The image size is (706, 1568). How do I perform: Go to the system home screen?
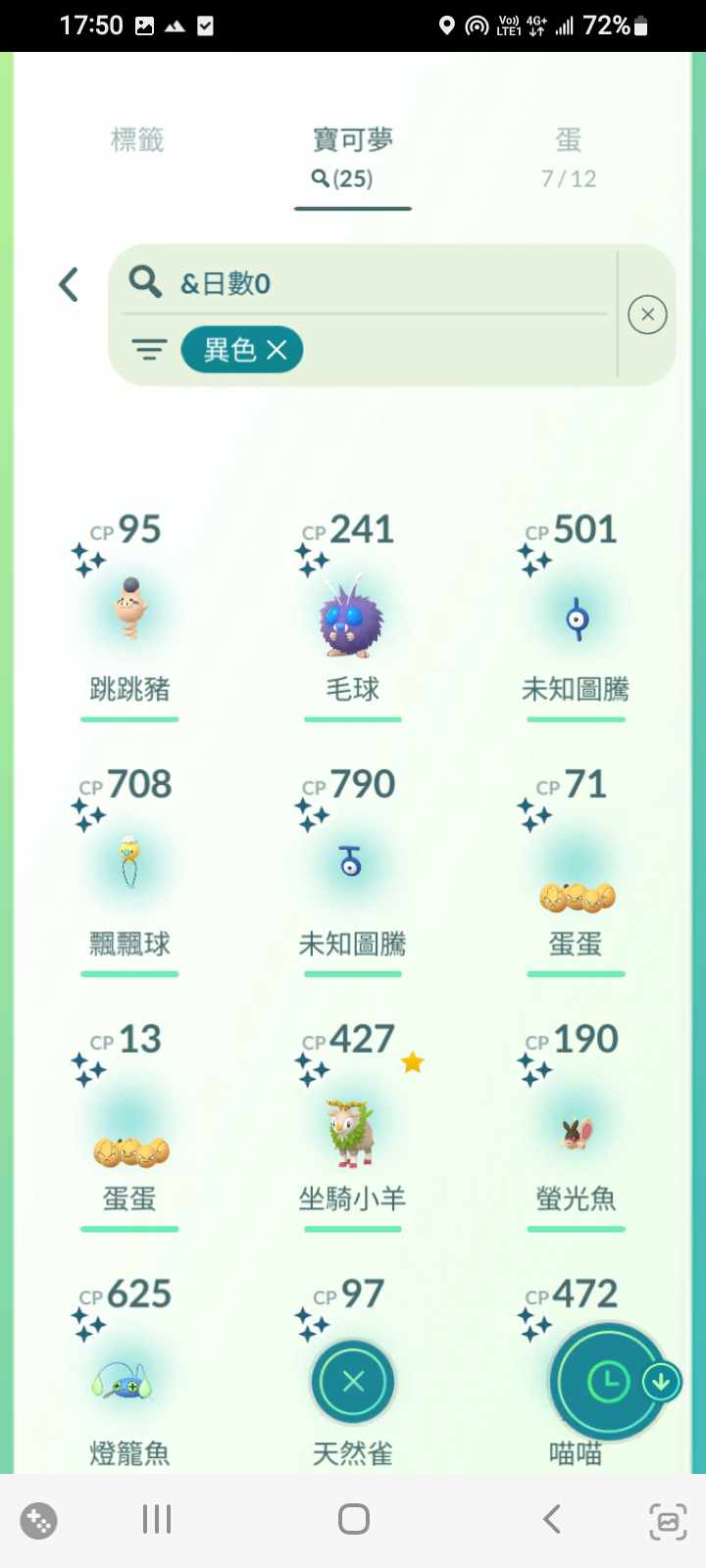(x=353, y=1520)
